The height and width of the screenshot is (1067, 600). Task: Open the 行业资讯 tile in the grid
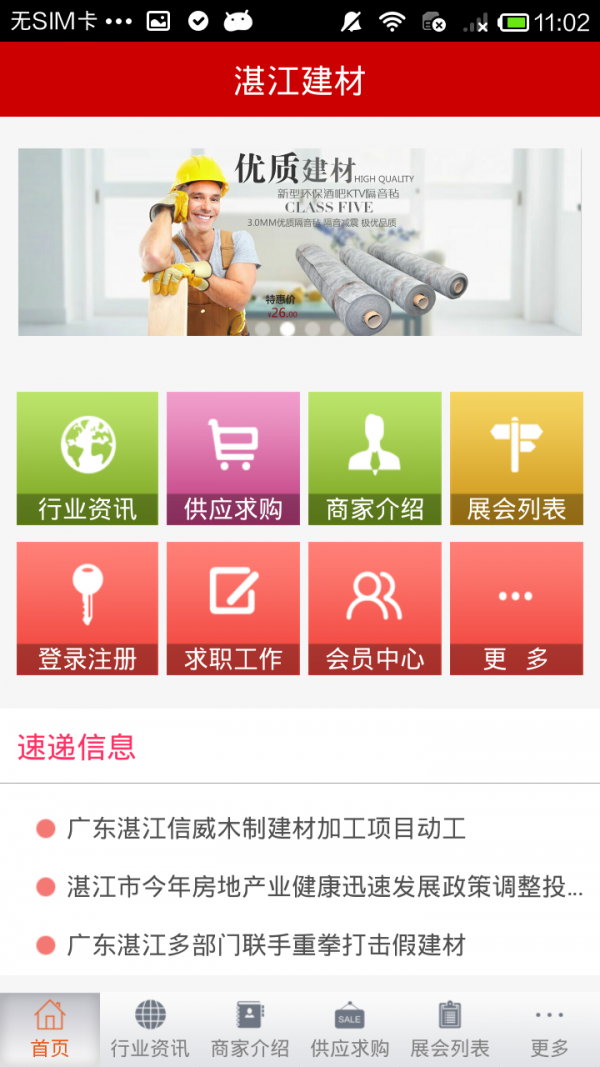(87, 458)
